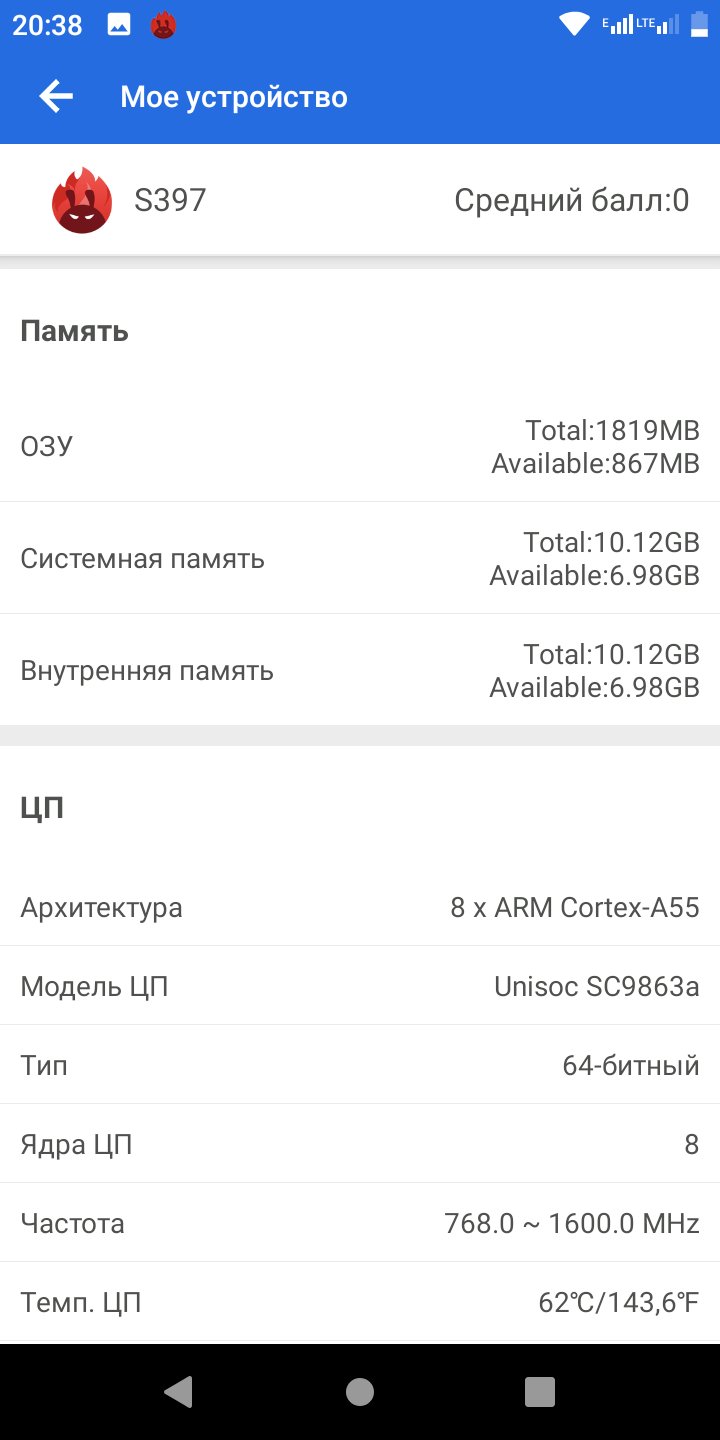The height and width of the screenshot is (1440, 720).
Task: Go back from Мое устройство screen
Action: 56,97
